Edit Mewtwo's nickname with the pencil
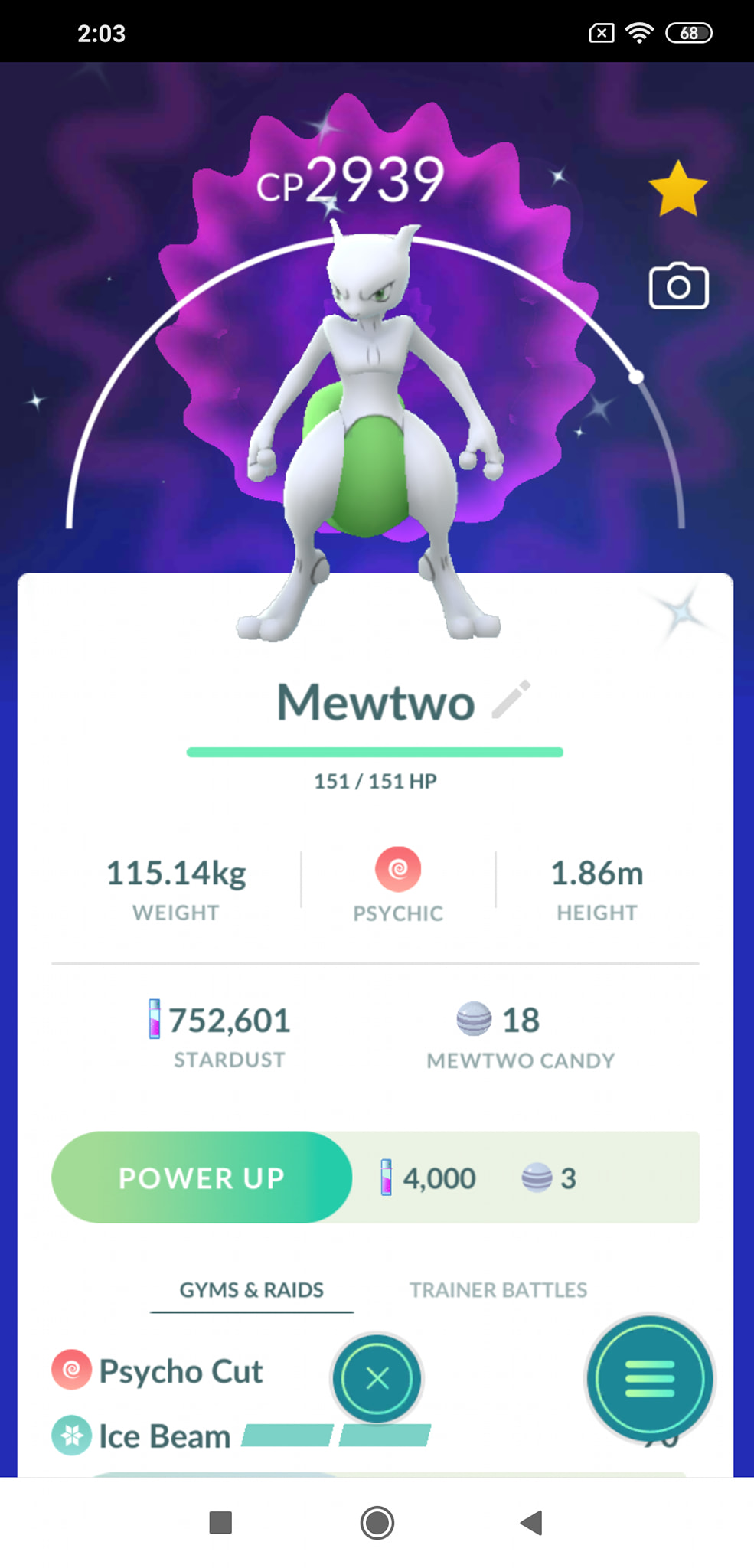The image size is (754, 1568). point(511,699)
